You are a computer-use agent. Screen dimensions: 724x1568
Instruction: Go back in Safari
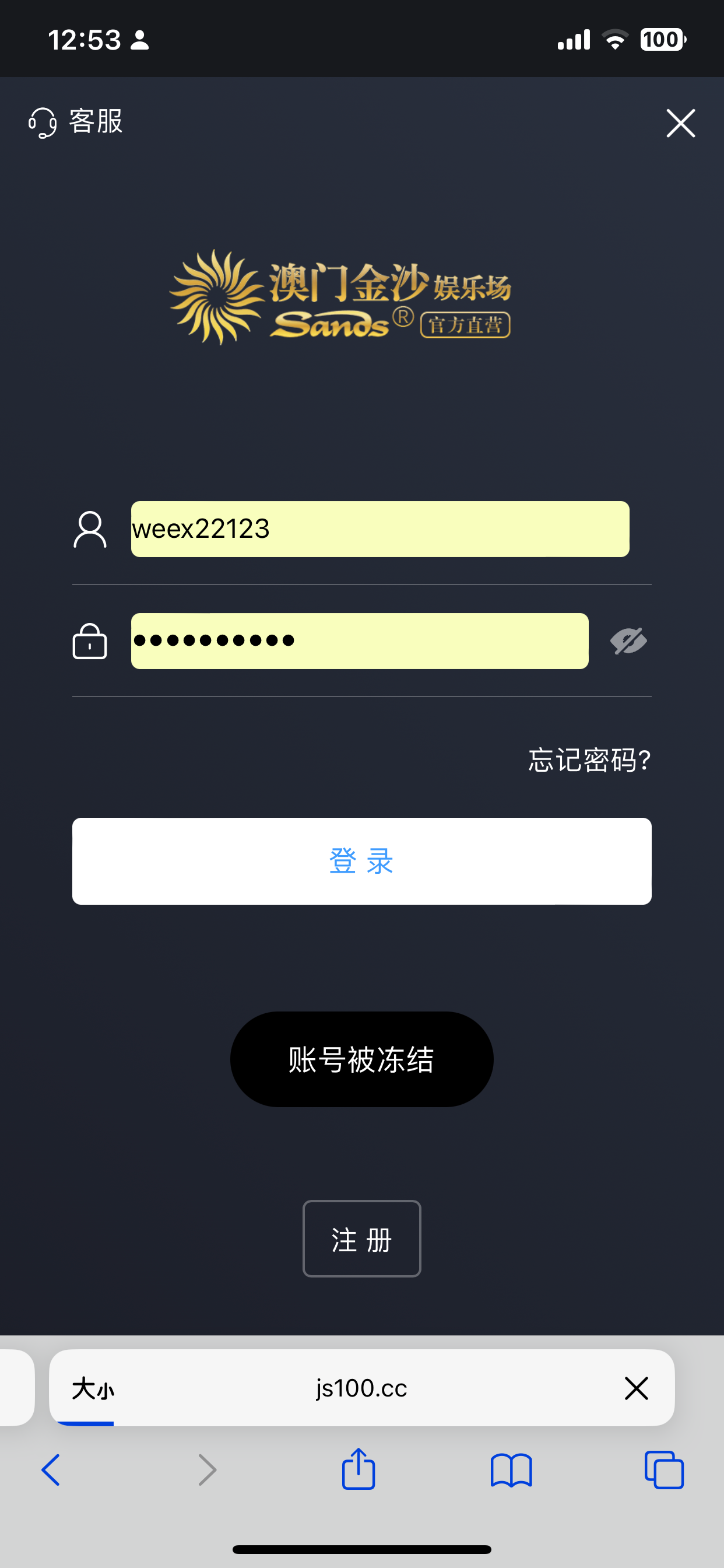point(51,1470)
